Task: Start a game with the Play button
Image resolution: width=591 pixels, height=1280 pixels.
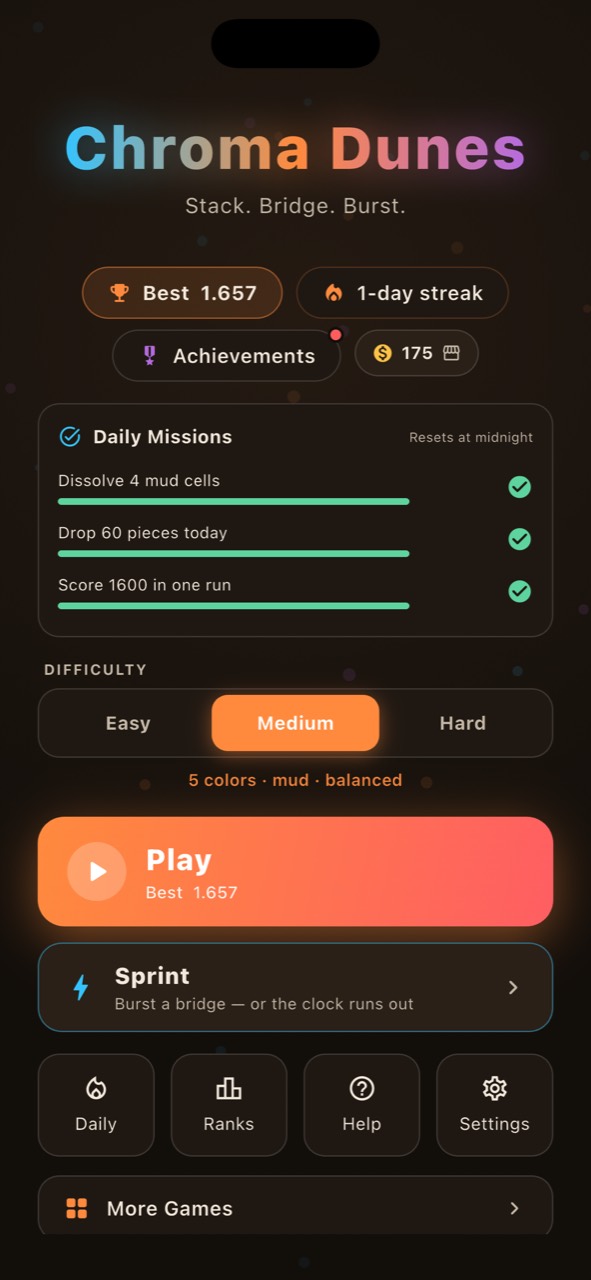Action: click(x=295, y=871)
